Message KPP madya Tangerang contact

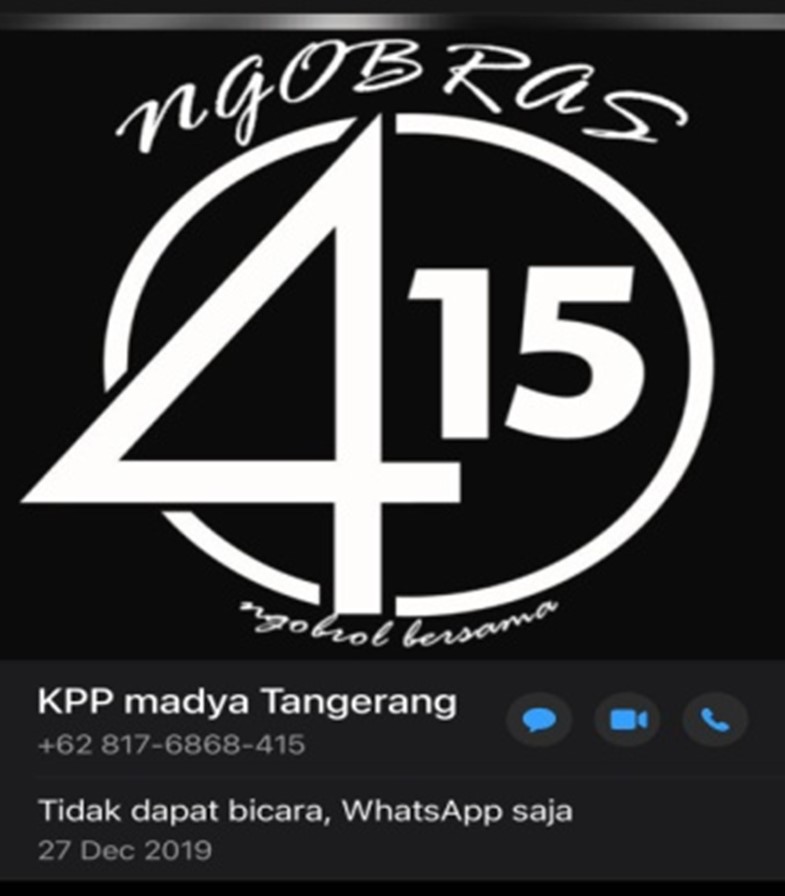click(x=539, y=720)
